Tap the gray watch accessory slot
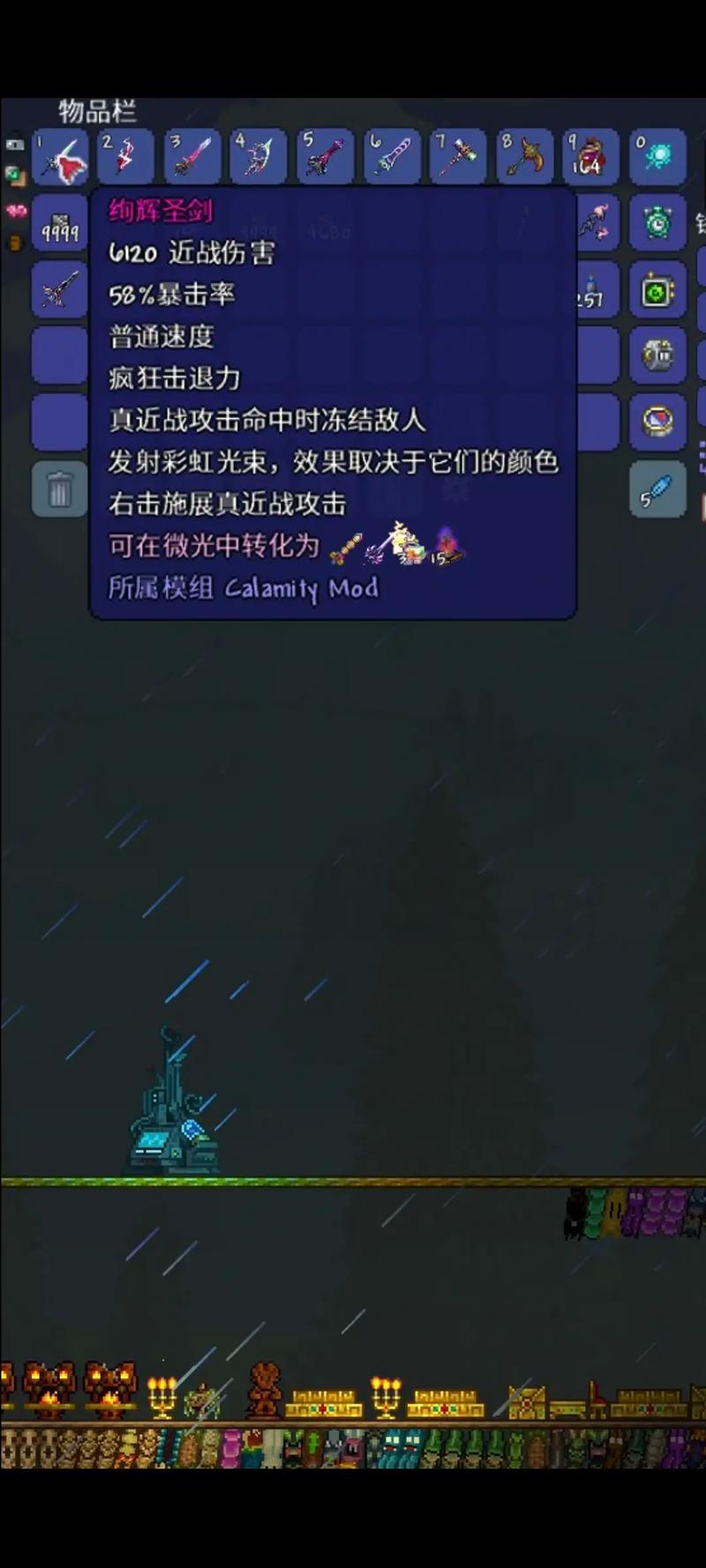This screenshot has height=1568, width=706. pos(657,355)
